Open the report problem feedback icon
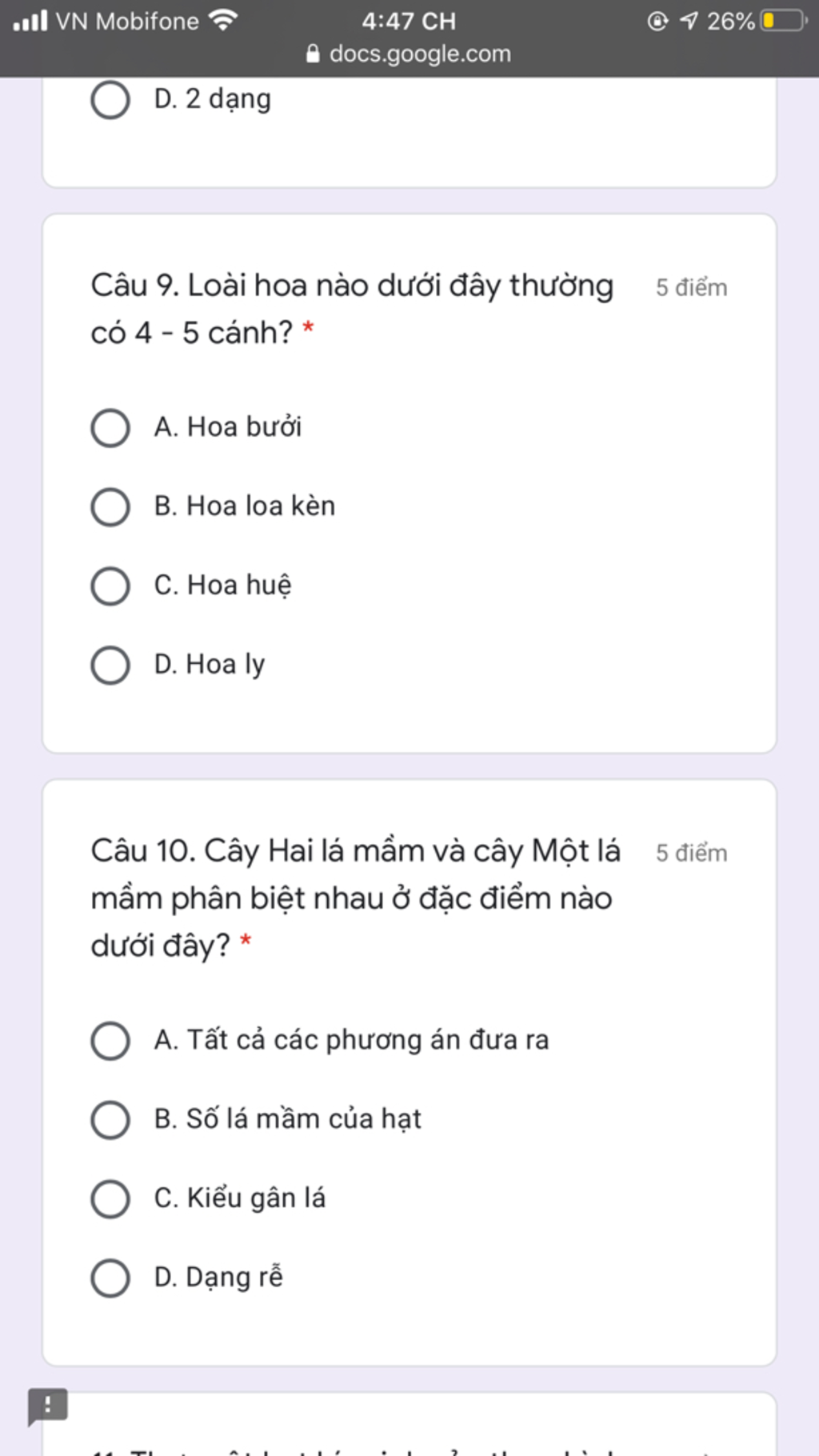 47,1406
